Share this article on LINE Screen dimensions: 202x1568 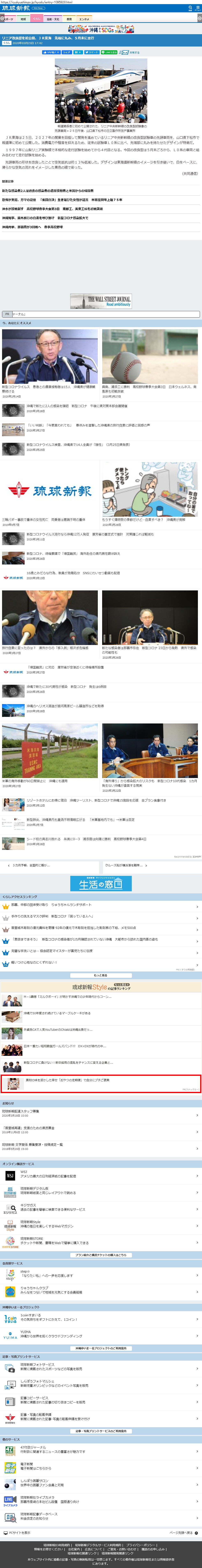coord(109,52)
